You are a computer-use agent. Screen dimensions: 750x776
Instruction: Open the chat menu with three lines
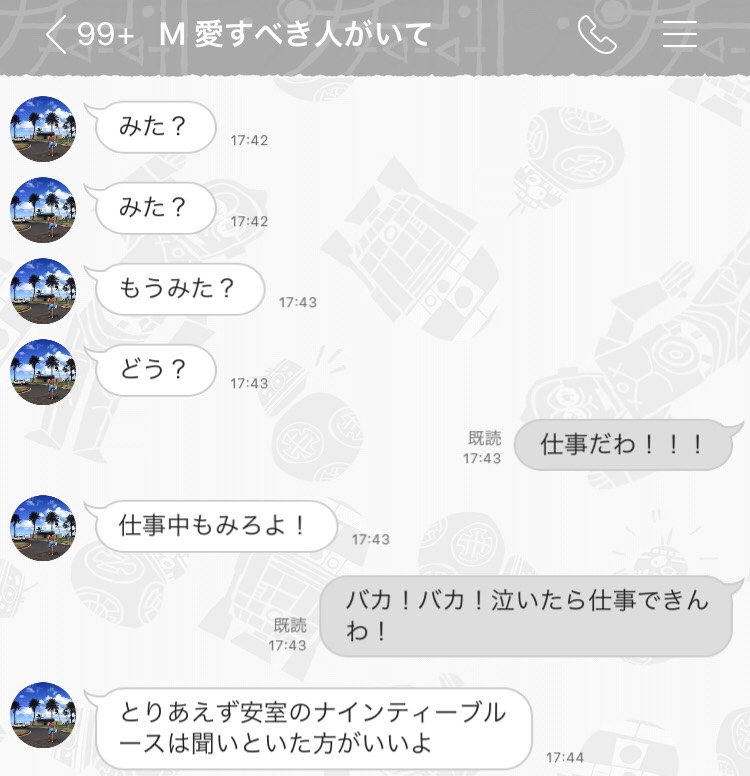point(680,36)
